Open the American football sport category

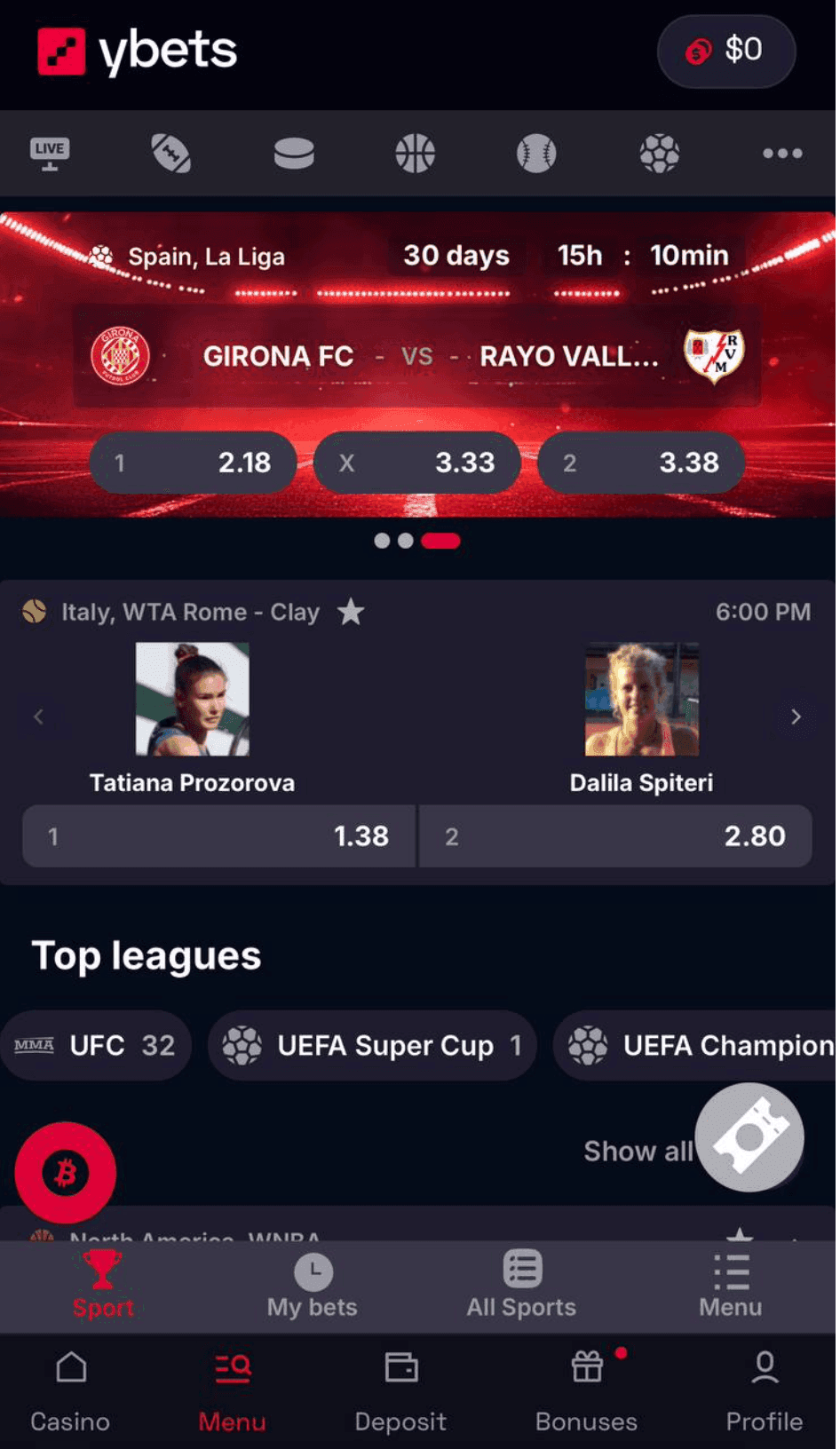170,153
